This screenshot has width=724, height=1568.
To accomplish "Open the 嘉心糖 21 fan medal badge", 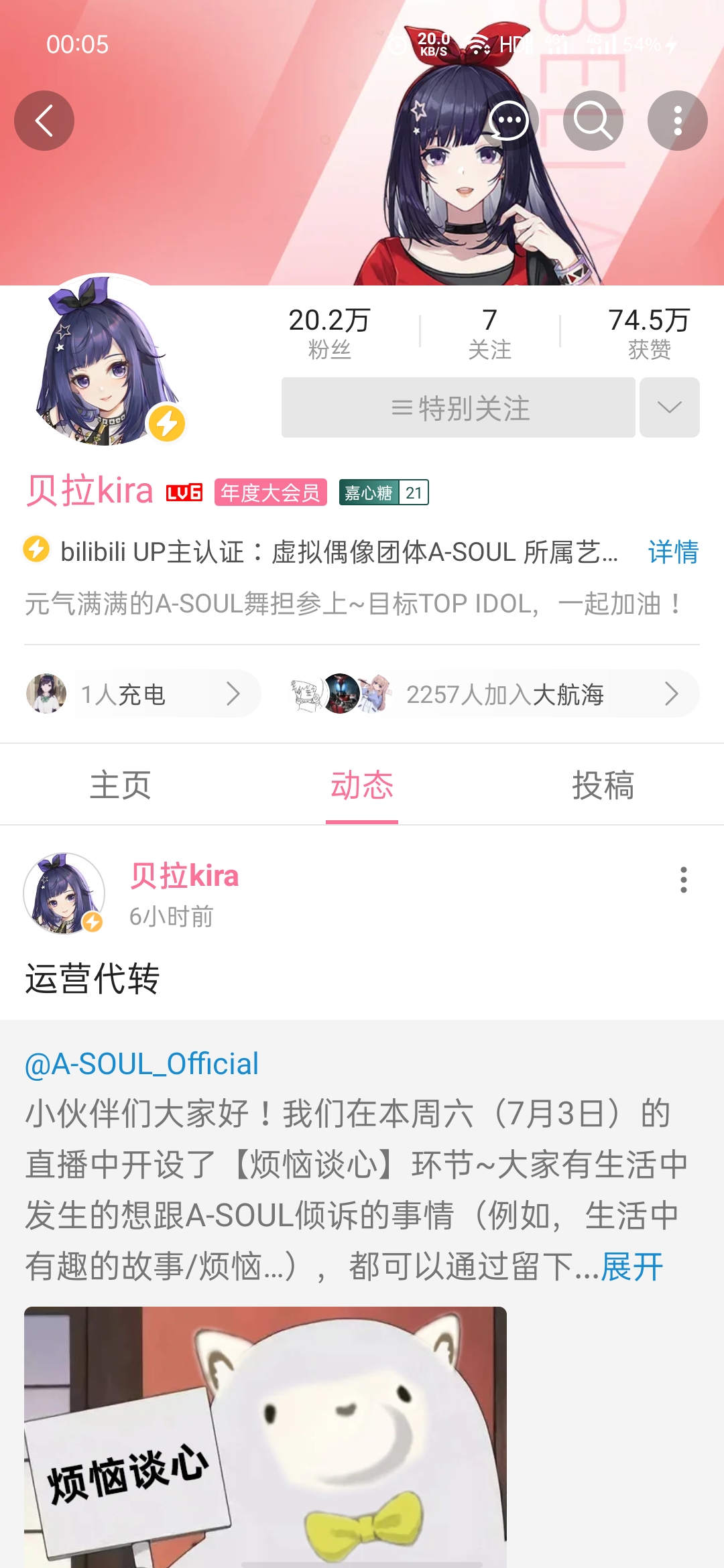I will click(383, 493).
